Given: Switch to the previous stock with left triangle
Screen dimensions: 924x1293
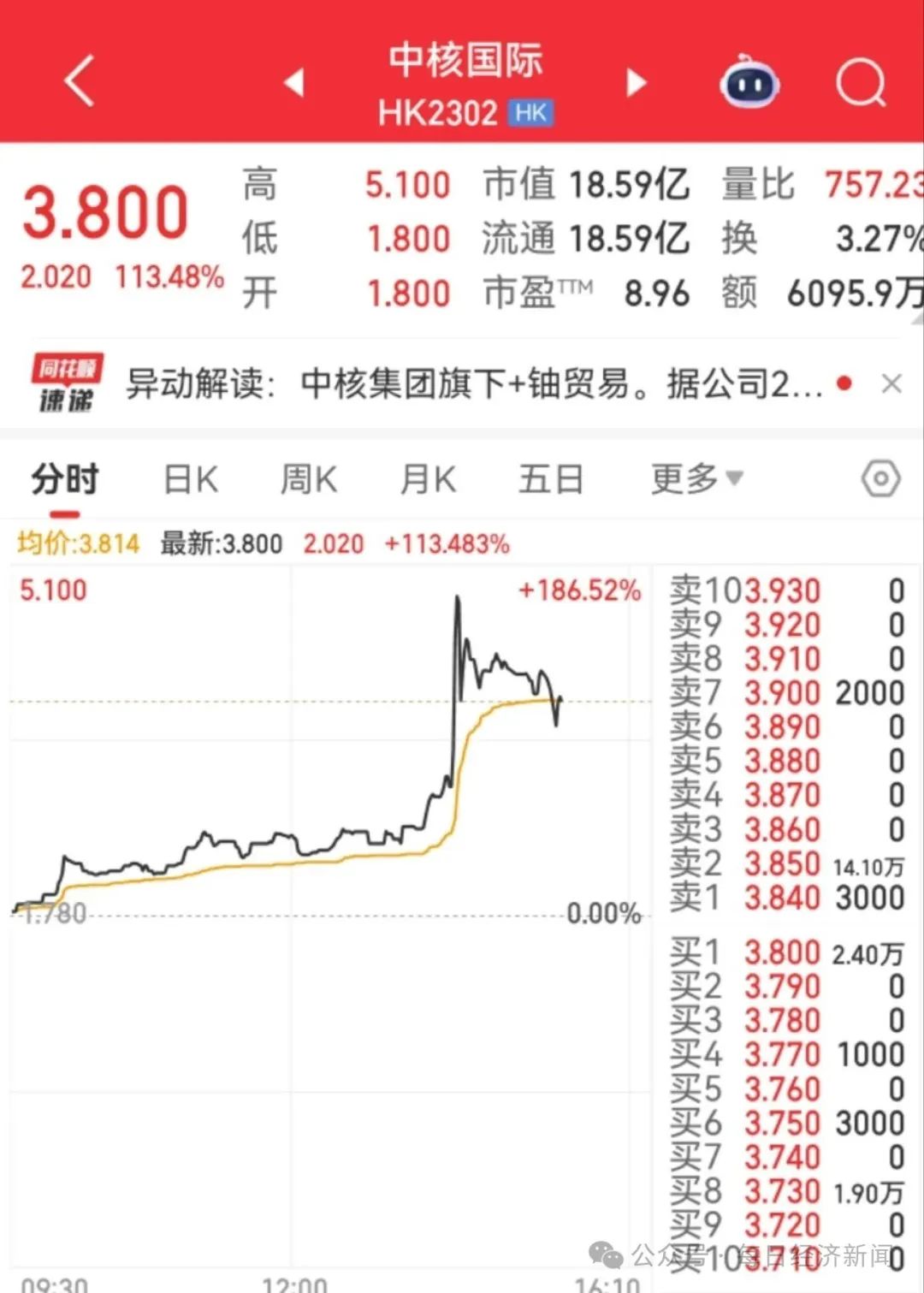Looking at the screenshot, I should 293,83.
